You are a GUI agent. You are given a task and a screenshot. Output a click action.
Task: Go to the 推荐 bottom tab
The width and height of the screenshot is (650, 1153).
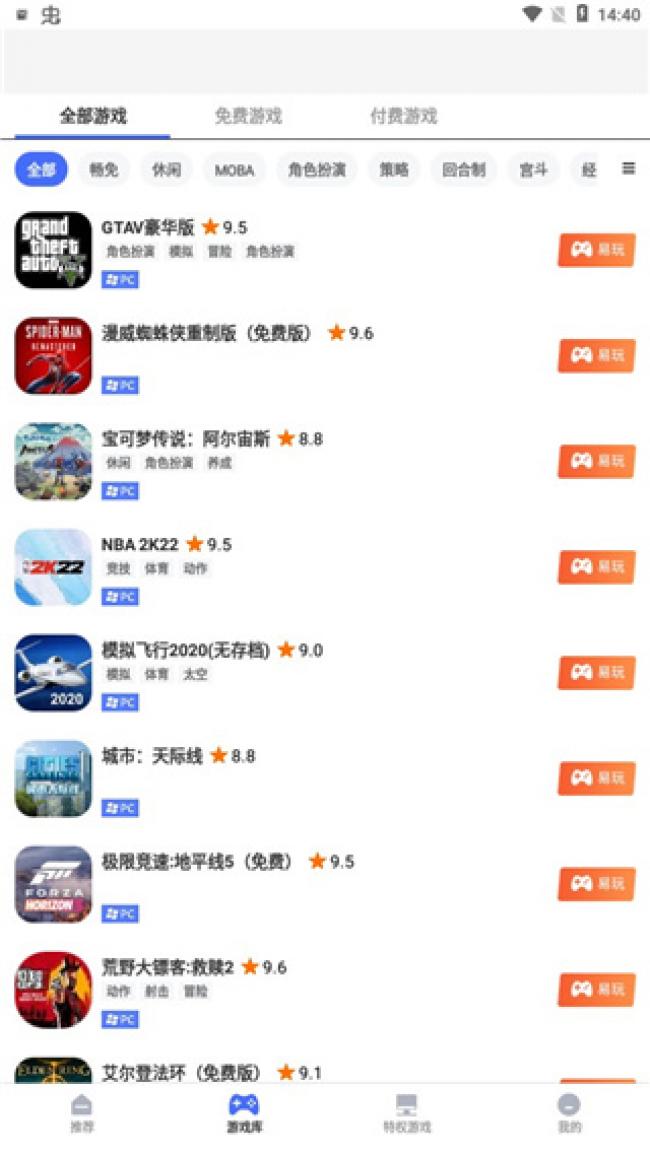click(82, 1113)
